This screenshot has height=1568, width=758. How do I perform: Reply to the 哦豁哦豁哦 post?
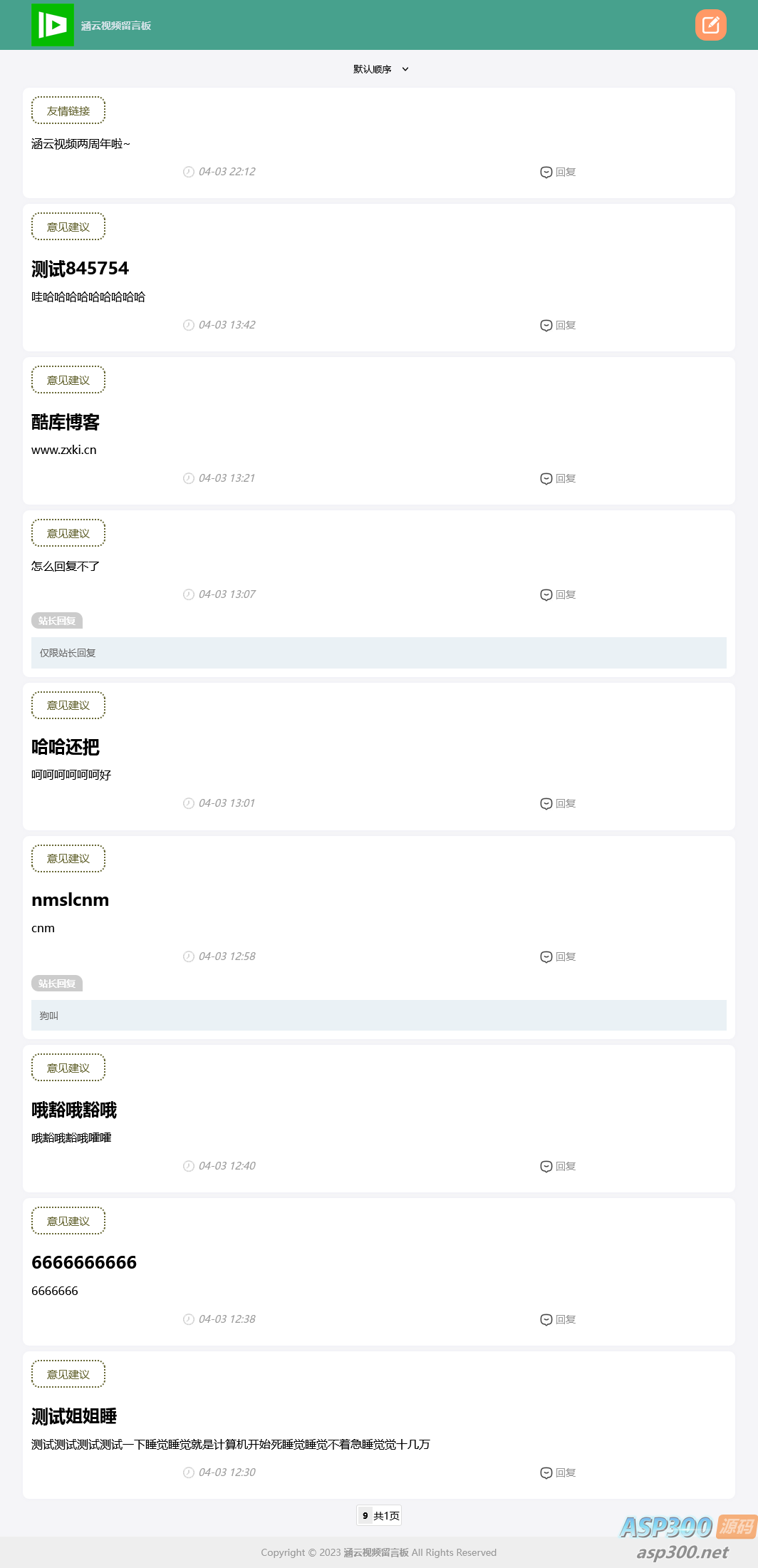(558, 1166)
